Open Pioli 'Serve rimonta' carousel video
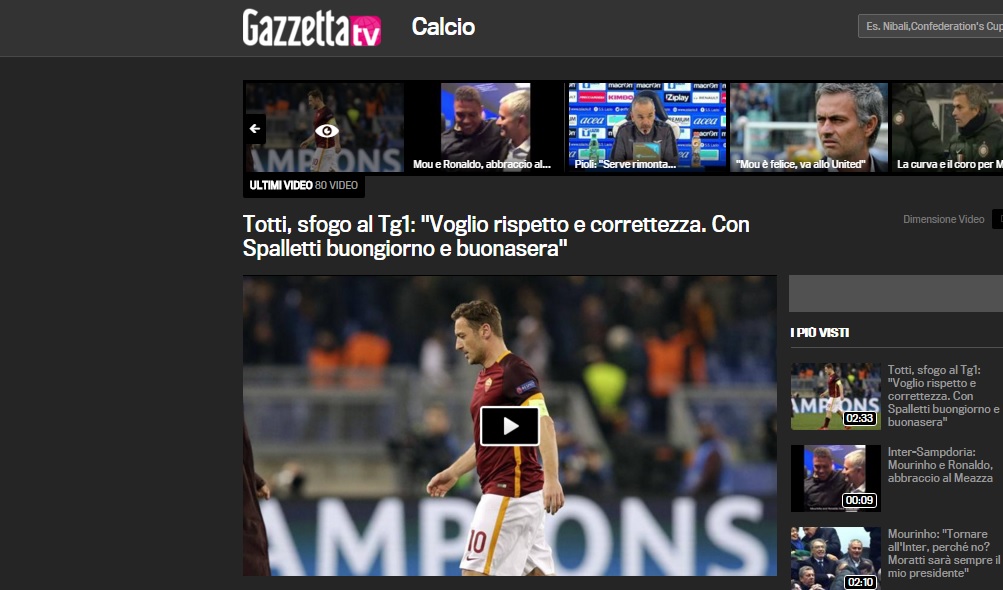Image resolution: width=1003 pixels, height=590 pixels. tap(646, 128)
